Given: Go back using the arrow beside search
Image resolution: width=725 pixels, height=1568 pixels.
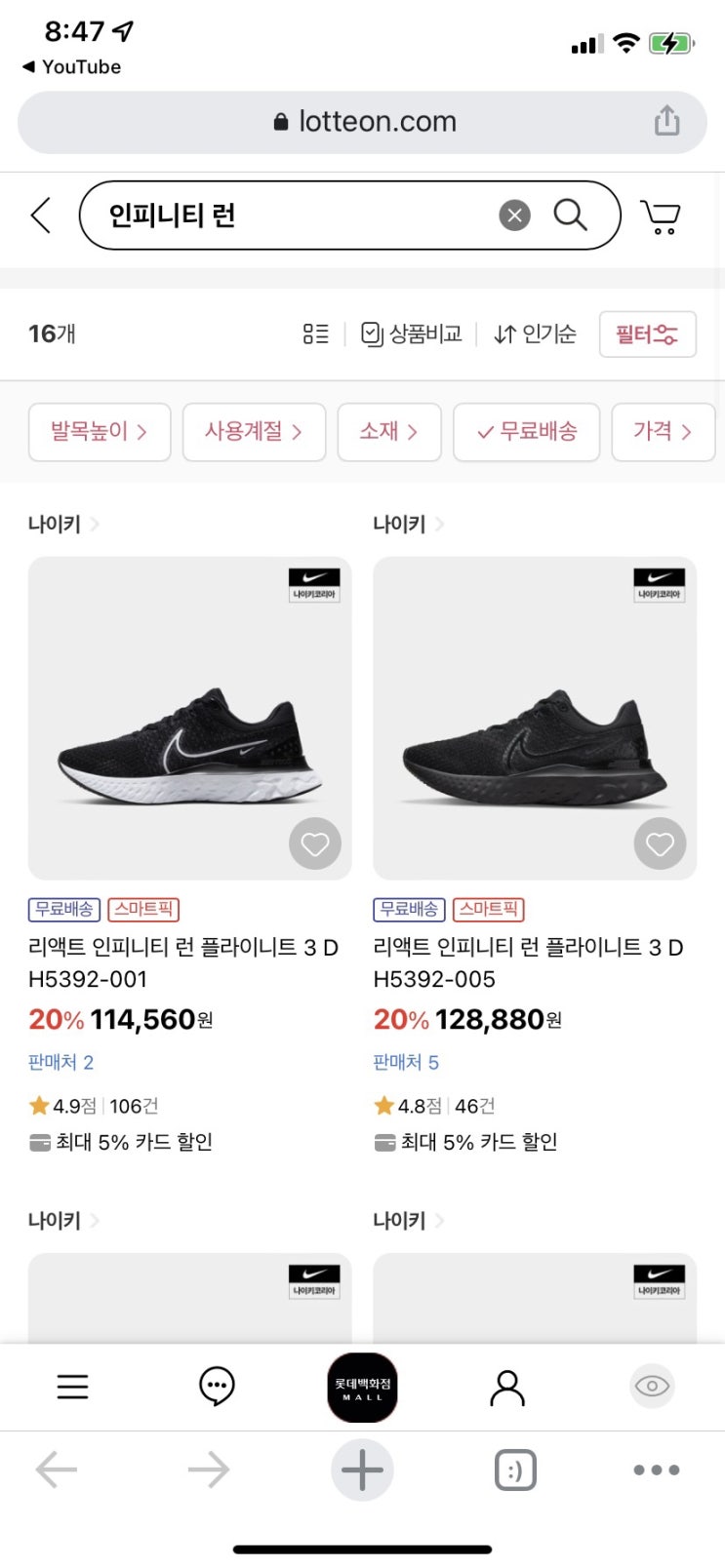Looking at the screenshot, I should tap(41, 216).
